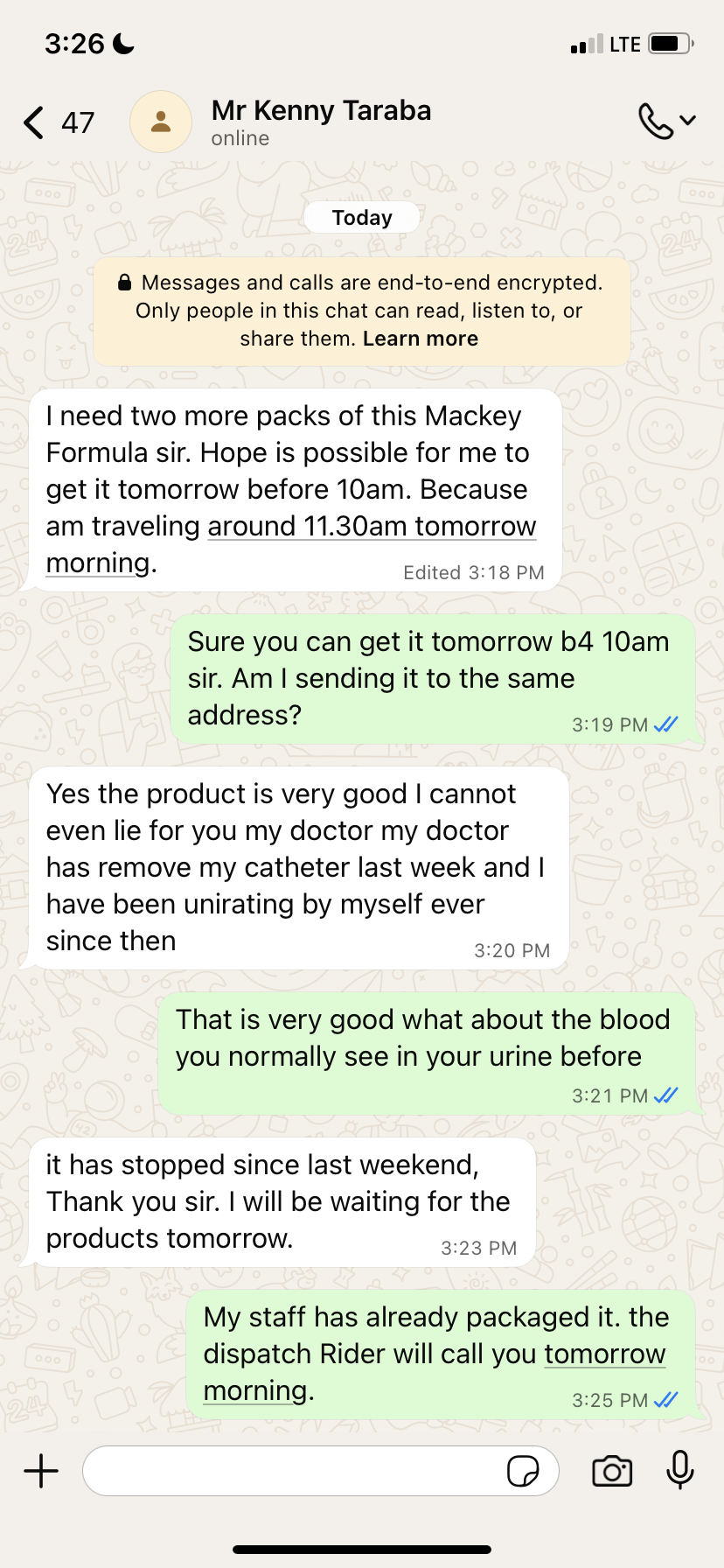
Task: Tap the underlined 11.30am tomorrow morning time
Action: pyautogui.click(x=372, y=527)
